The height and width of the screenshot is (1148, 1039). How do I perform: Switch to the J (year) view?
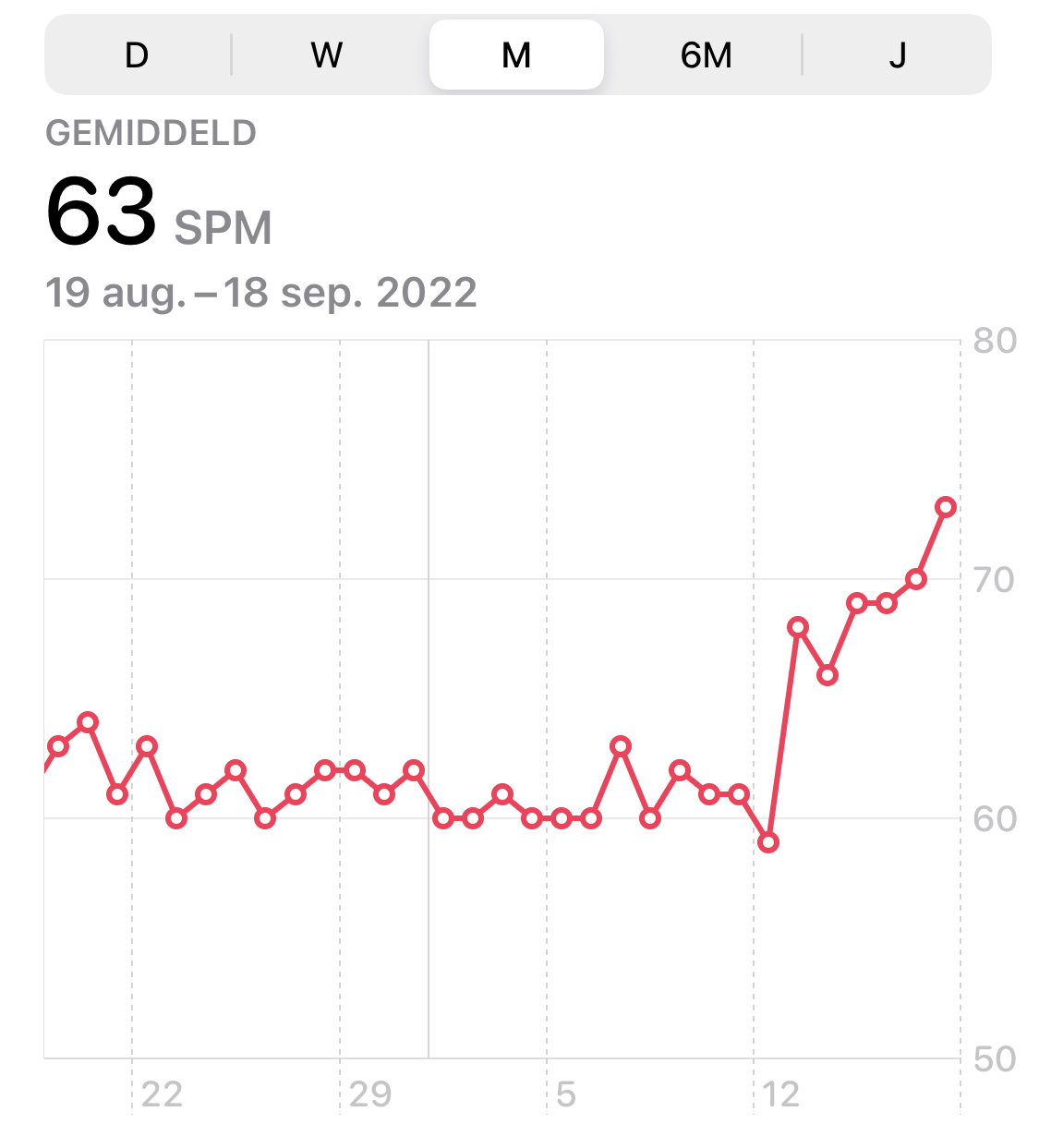coord(897,55)
